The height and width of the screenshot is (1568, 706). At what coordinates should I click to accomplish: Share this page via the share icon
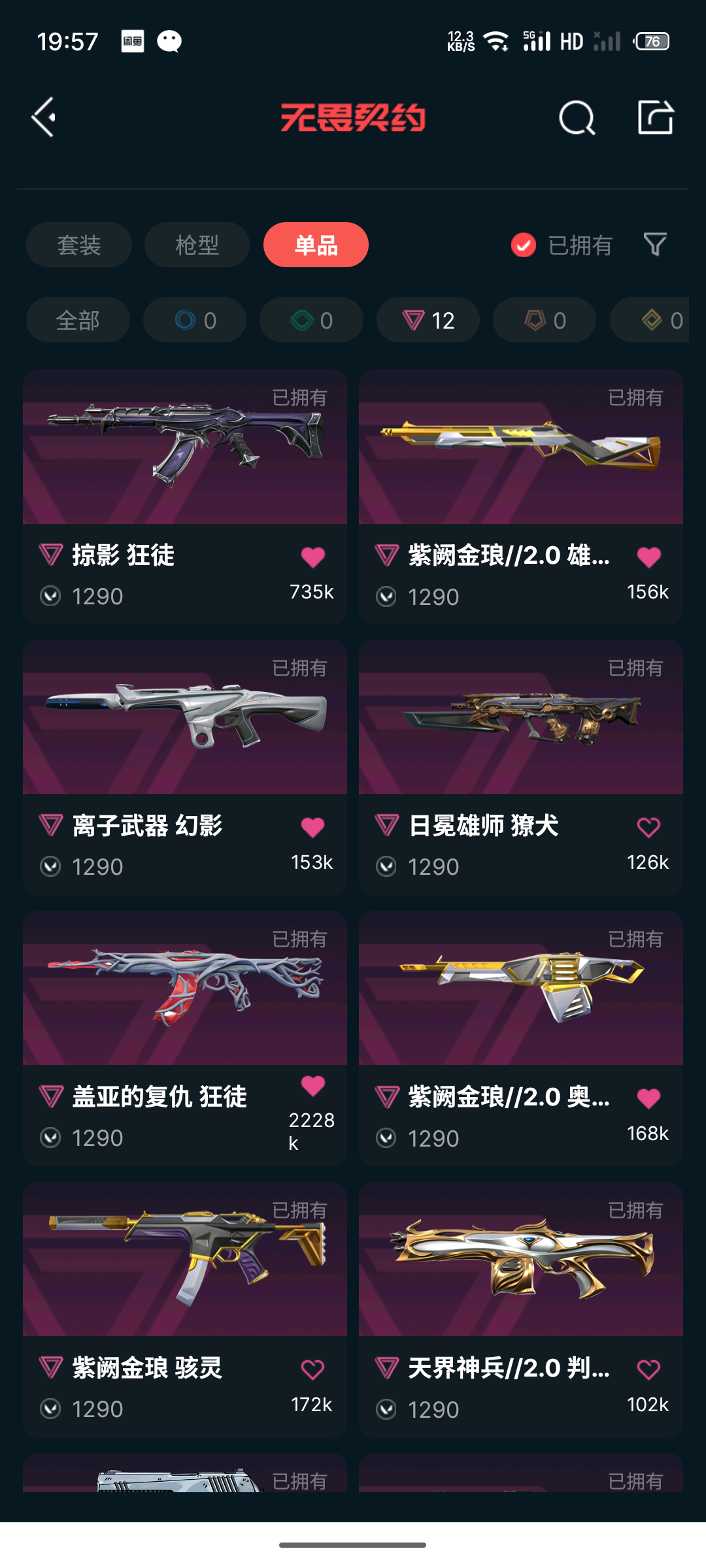tap(656, 118)
